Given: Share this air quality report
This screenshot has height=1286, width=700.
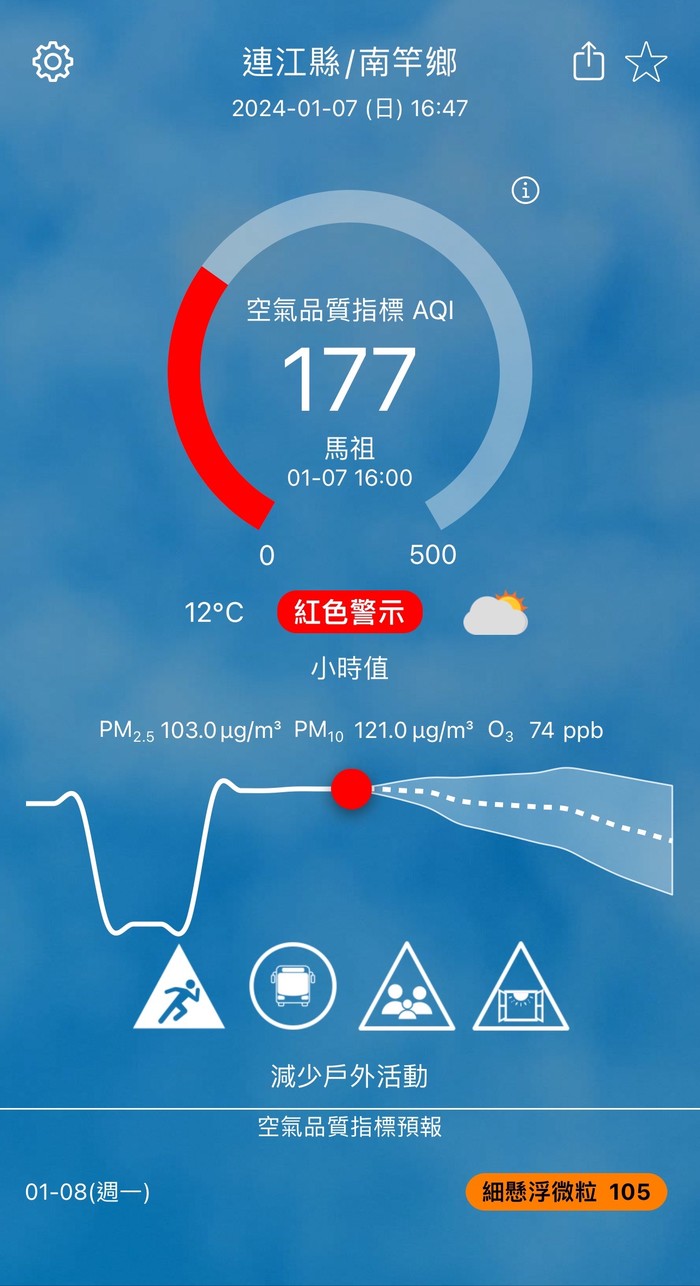Looking at the screenshot, I should (x=589, y=63).
